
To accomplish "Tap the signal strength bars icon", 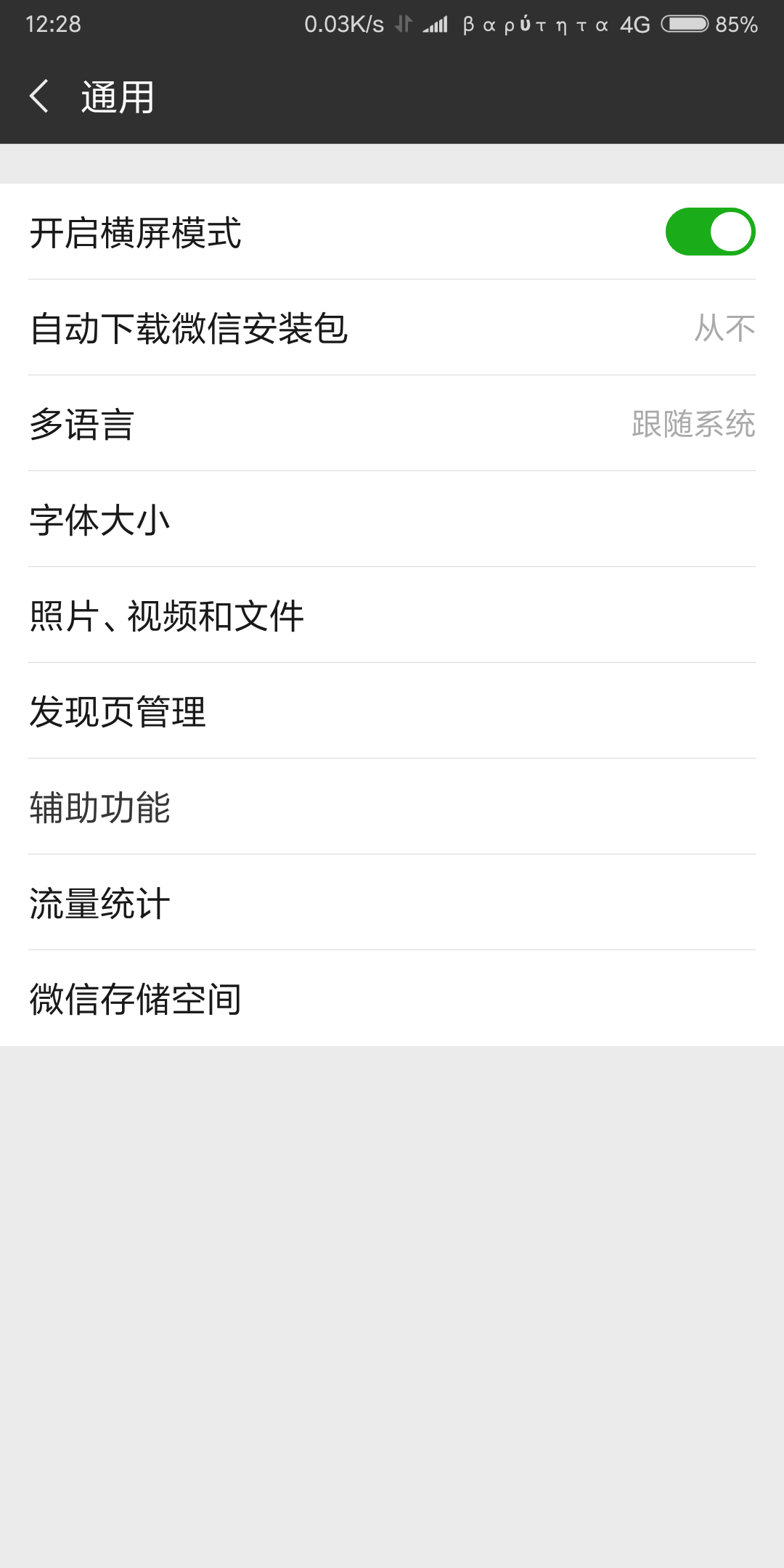I will pos(436,24).
